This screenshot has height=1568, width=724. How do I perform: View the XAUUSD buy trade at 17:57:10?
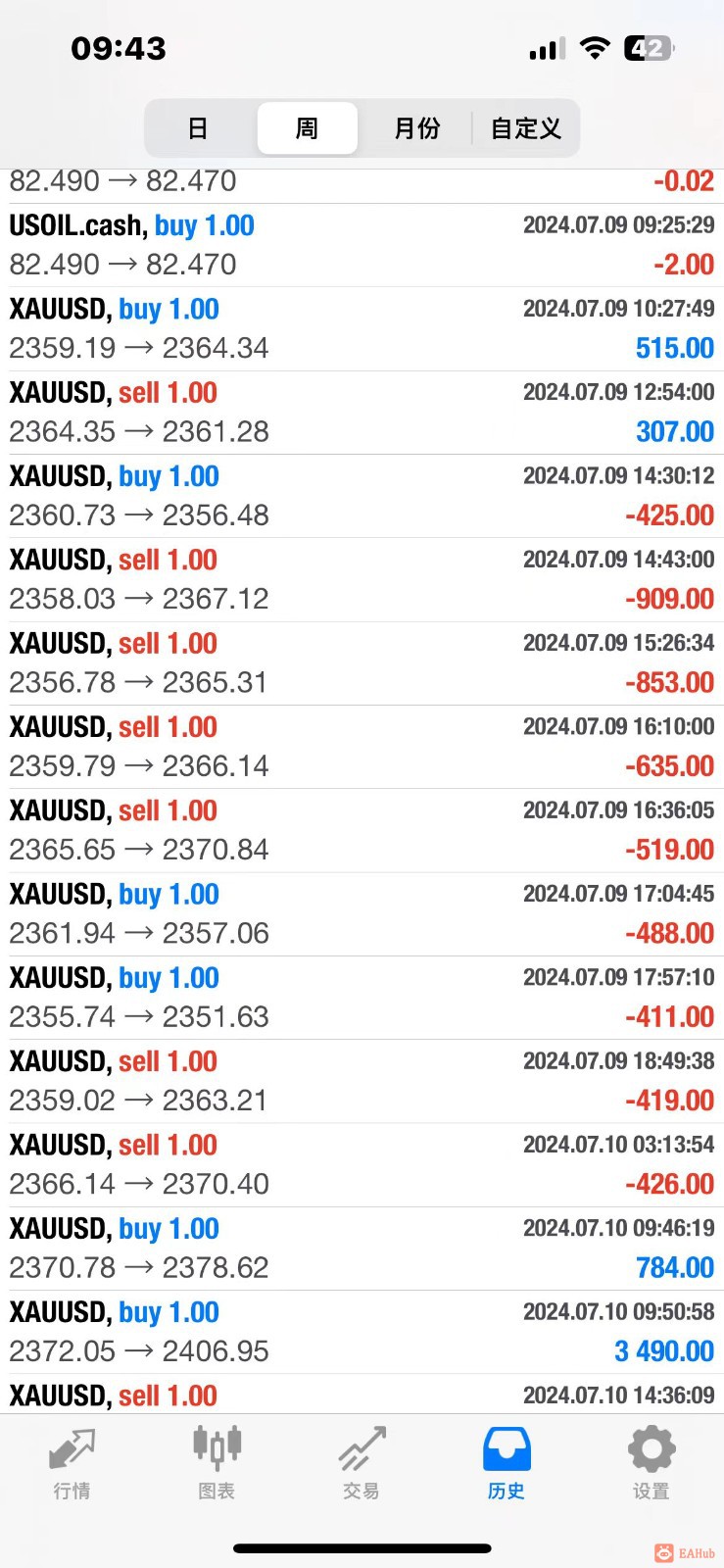pos(362,998)
